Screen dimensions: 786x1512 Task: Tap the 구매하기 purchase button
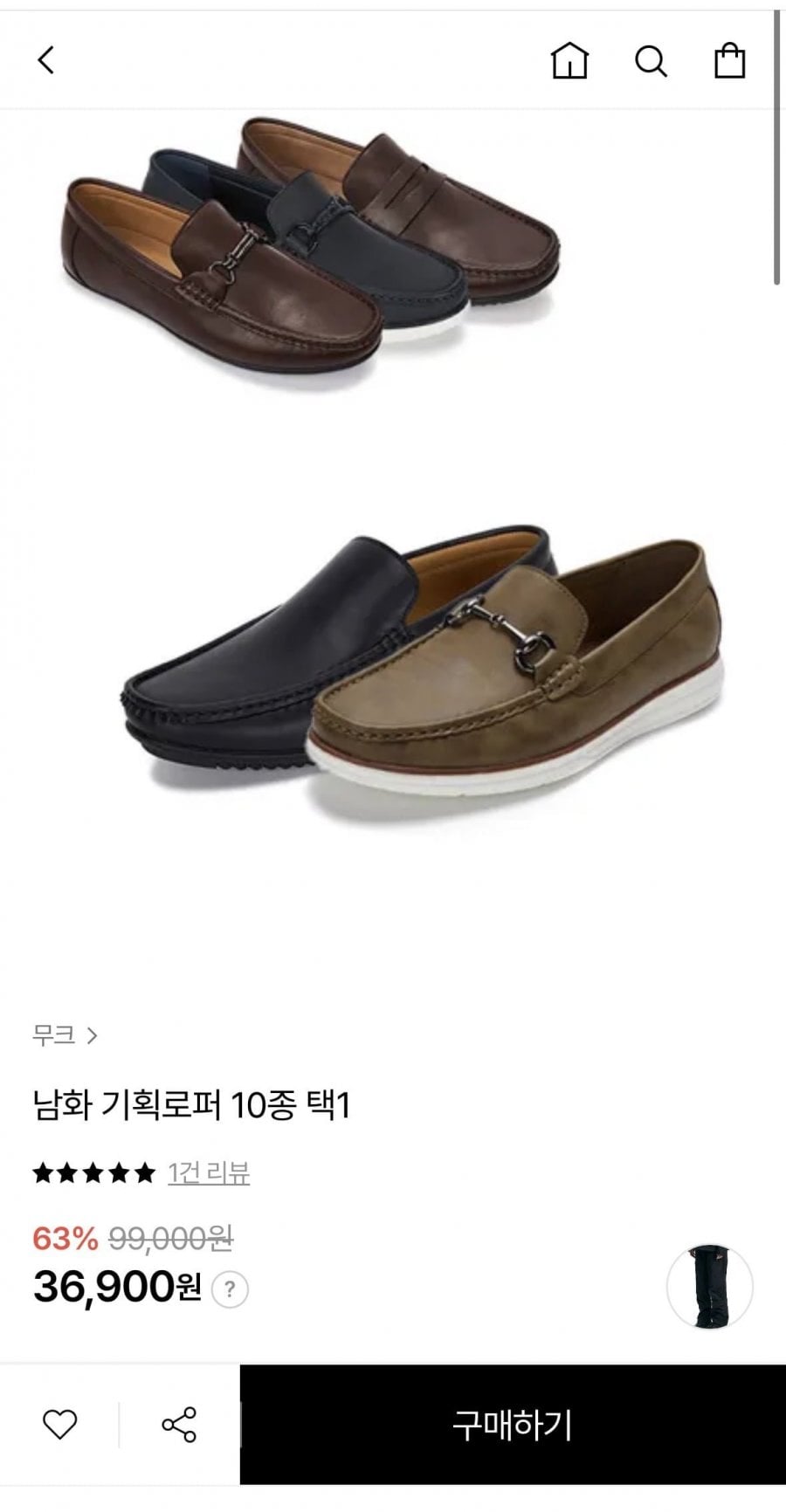(513, 1425)
